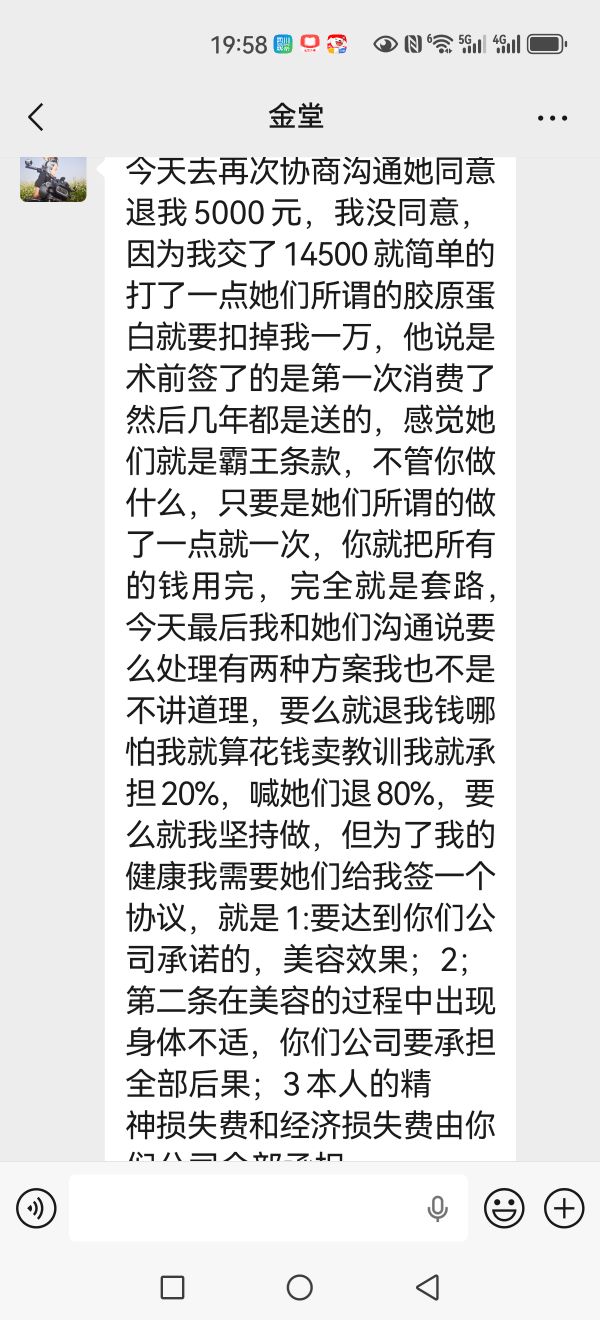
Task: Open the emoji sticker panel
Action: coord(504,1209)
